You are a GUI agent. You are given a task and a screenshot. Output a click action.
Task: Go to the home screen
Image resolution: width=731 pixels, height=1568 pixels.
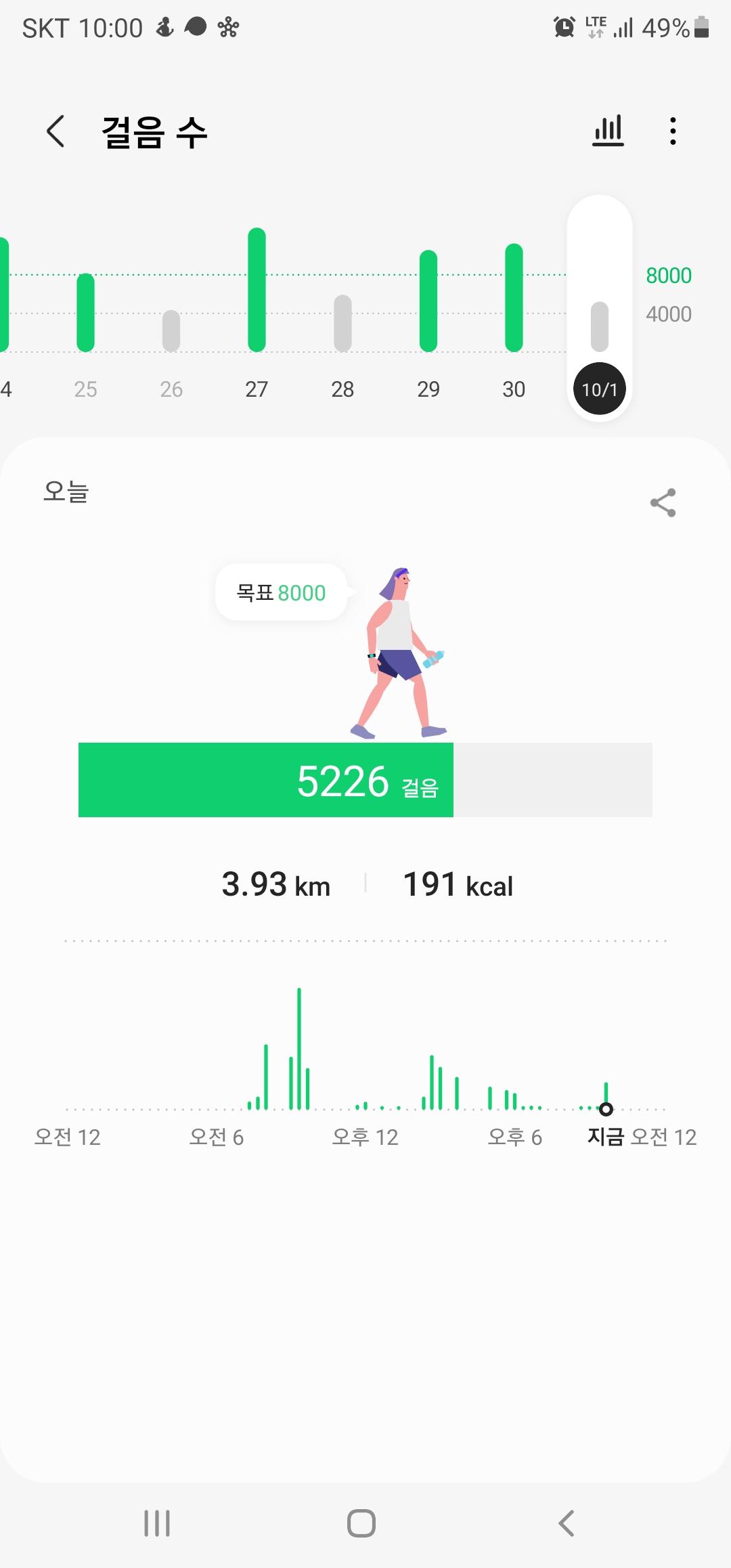(x=361, y=1523)
